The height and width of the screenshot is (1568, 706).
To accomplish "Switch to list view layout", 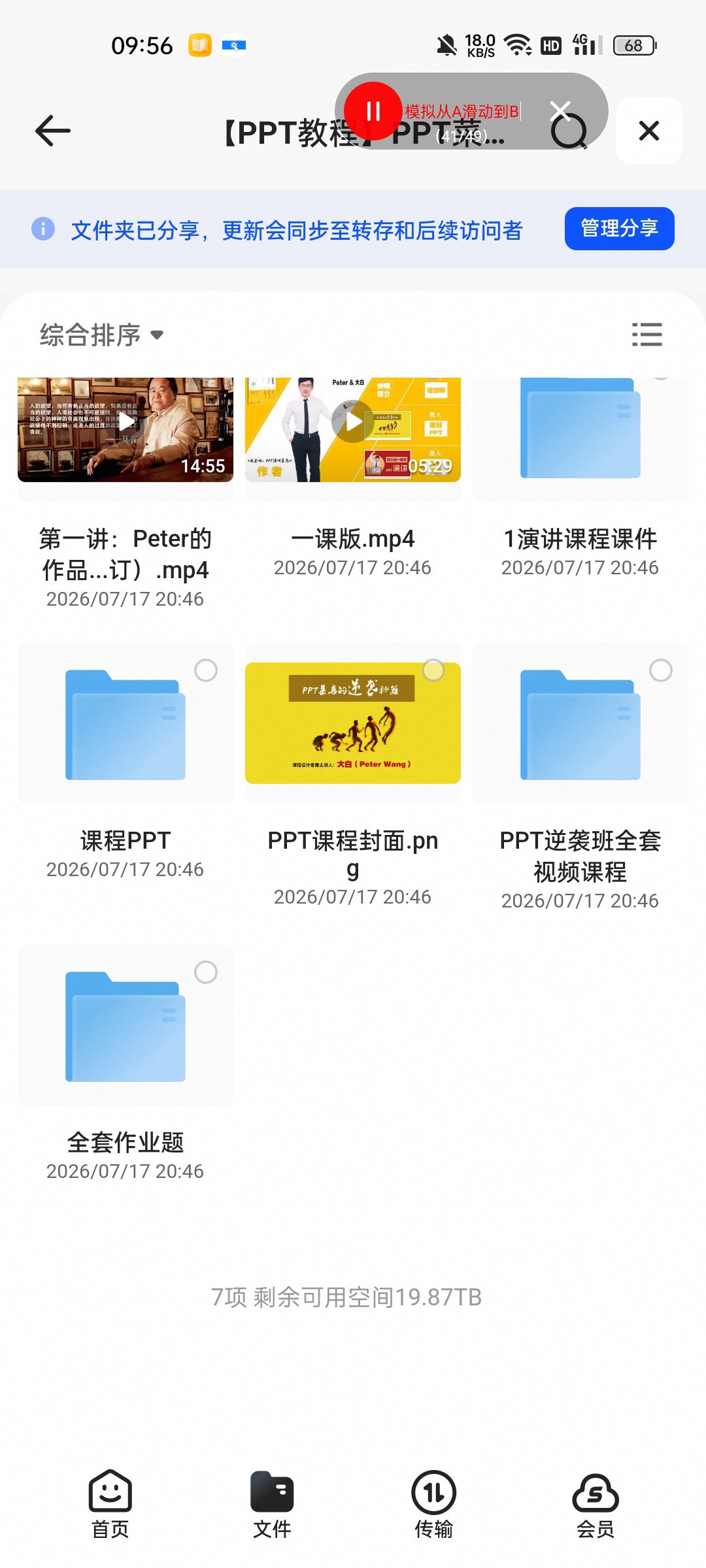I will pyautogui.click(x=647, y=335).
